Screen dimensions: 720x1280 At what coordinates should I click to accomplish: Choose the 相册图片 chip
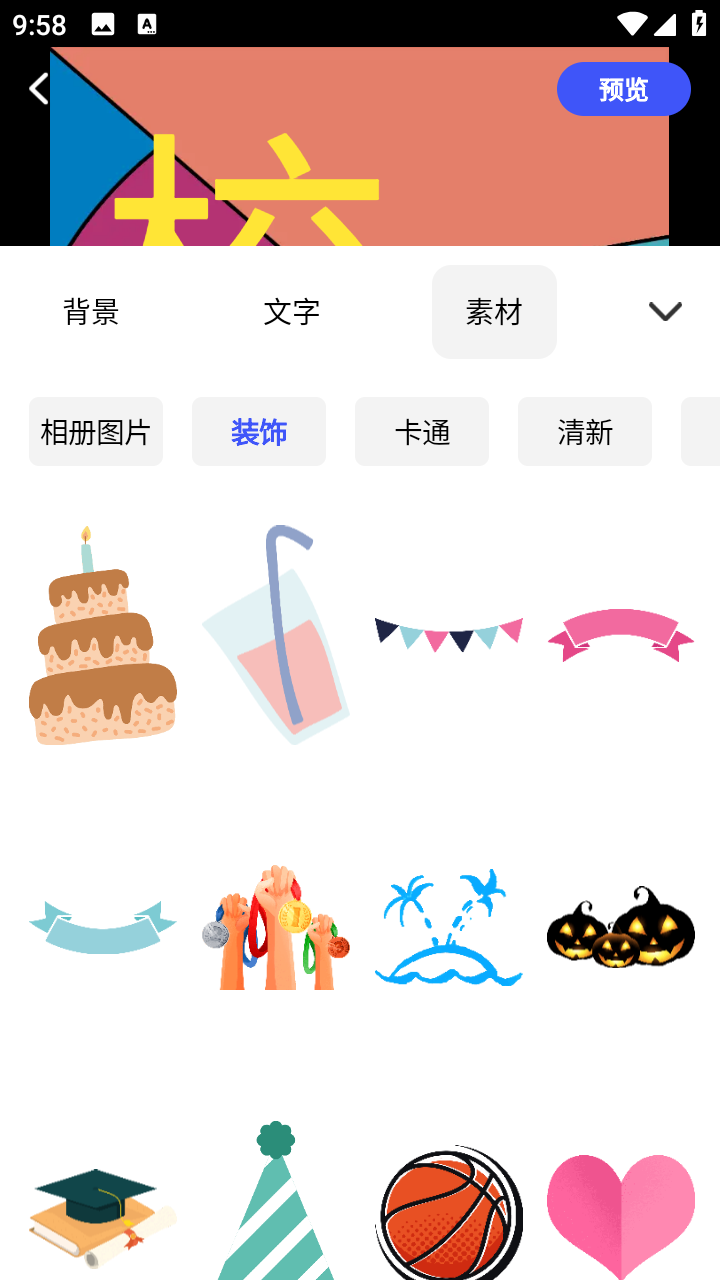(x=96, y=432)
